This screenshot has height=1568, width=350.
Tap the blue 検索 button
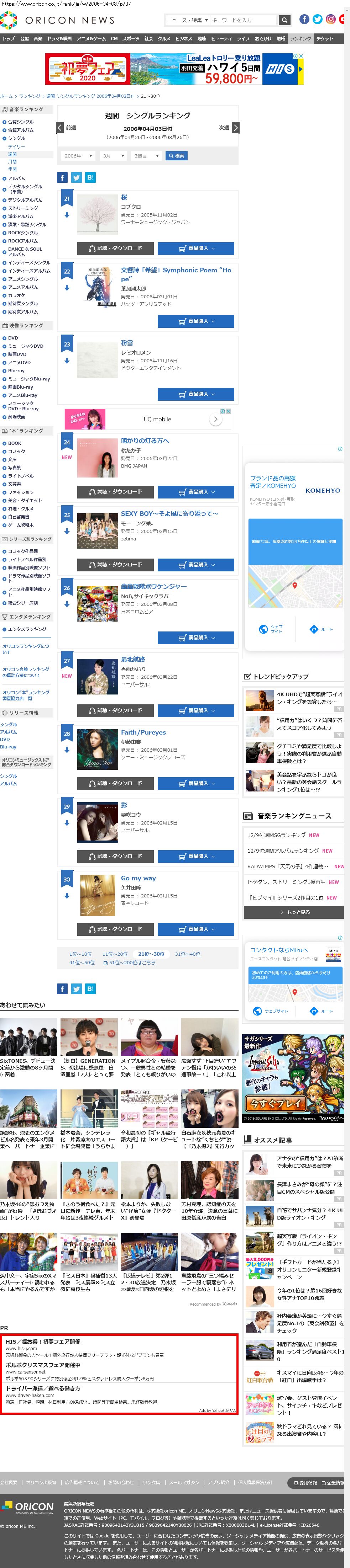click(x=176, y=156)
